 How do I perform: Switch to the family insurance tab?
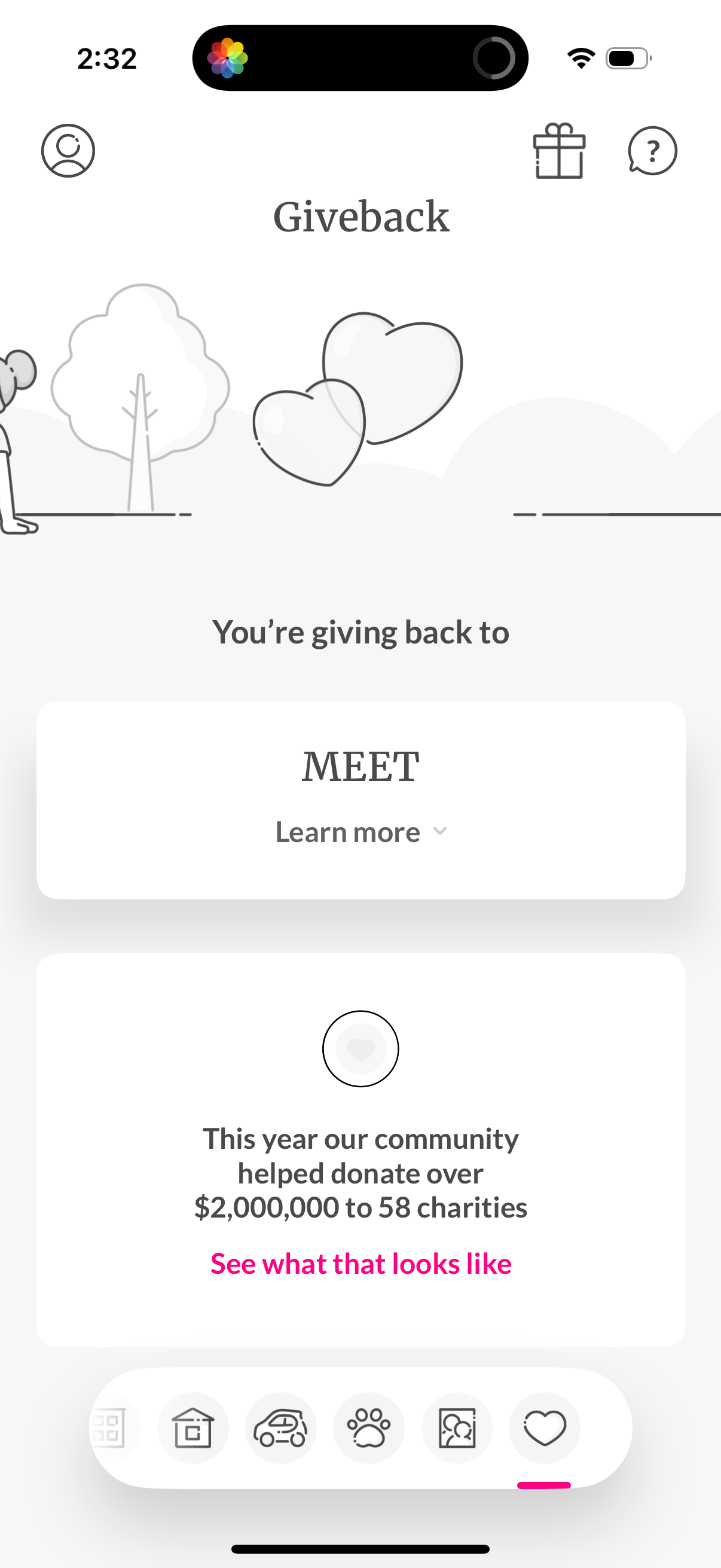point(456,1428)
